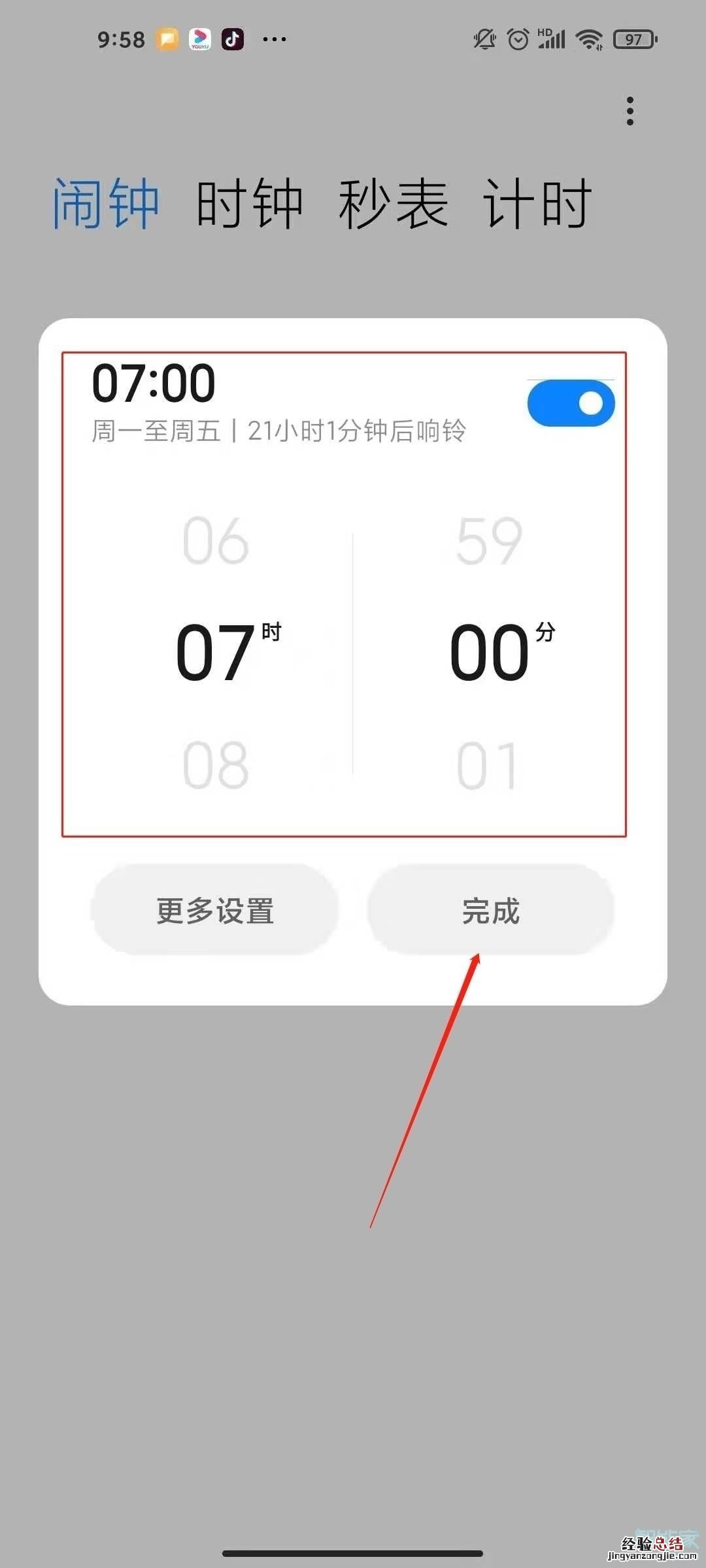
Task: Select the 闹钟 tab
Action: [107, 203]
